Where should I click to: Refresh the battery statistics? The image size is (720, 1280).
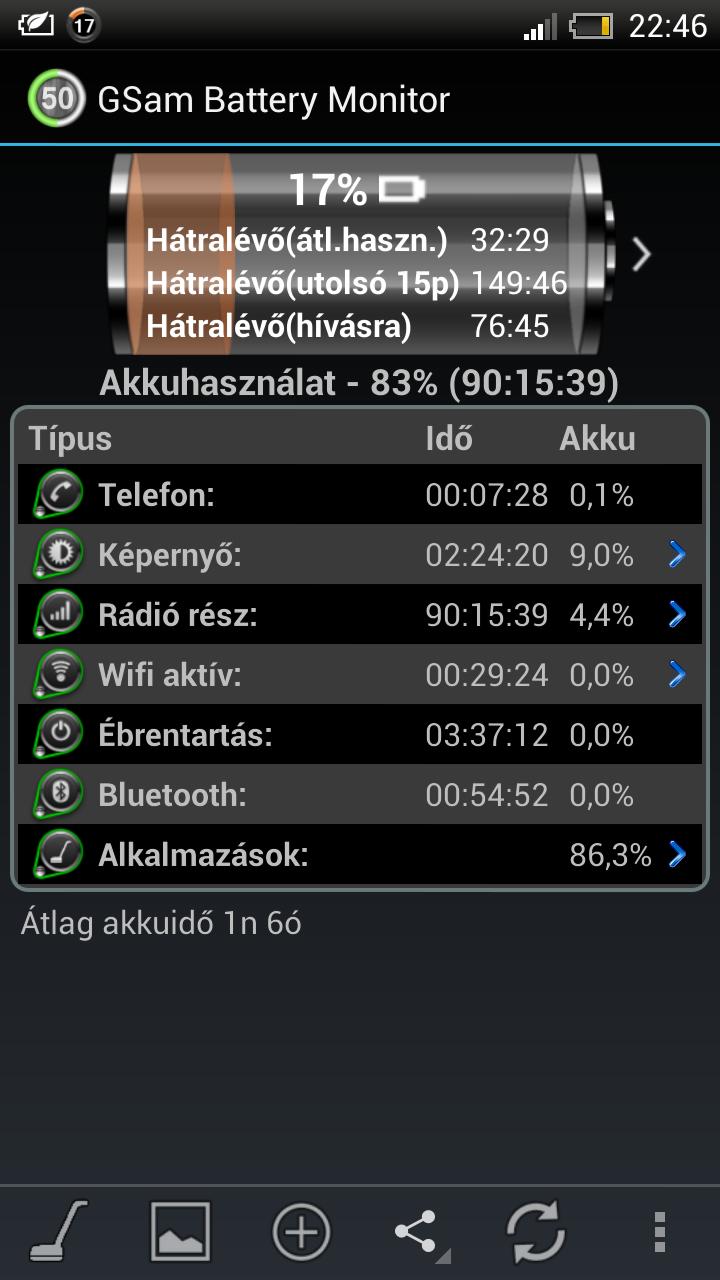click(x=537, y=1230)
